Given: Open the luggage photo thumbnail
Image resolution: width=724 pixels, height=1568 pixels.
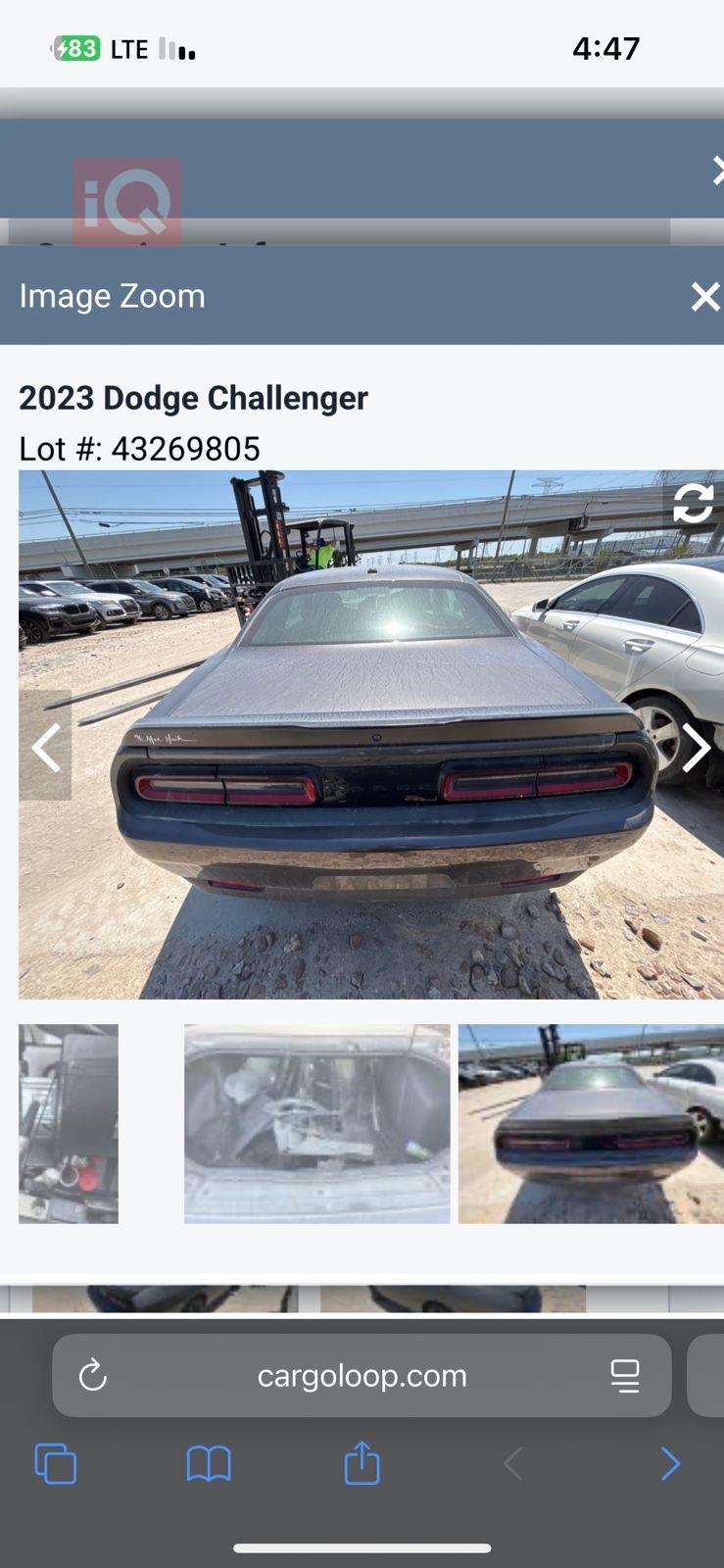Looking at the screenshot, I should [x=69, y=1123].
